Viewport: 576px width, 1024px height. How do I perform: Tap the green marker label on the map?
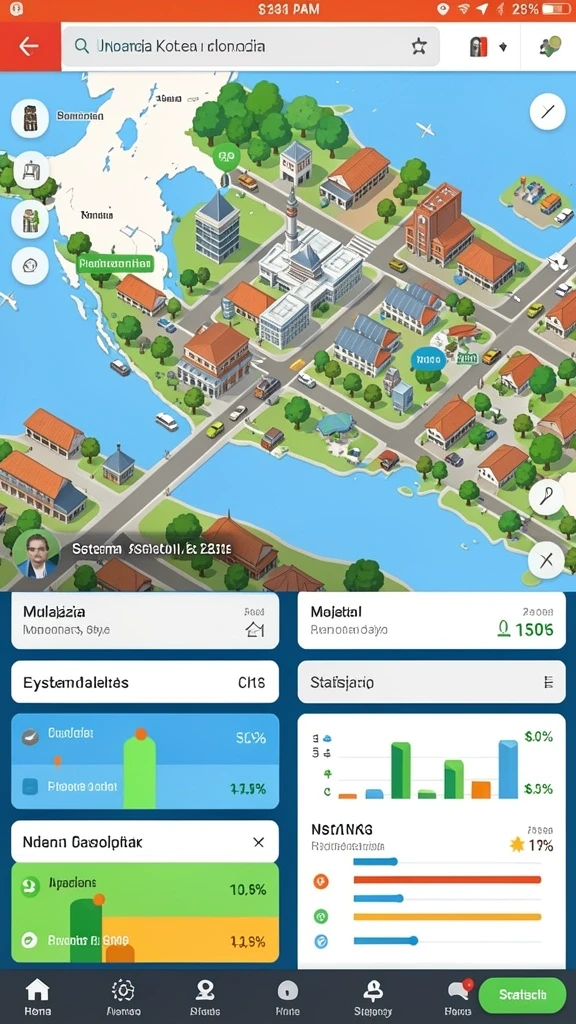(x=115, y=264)
